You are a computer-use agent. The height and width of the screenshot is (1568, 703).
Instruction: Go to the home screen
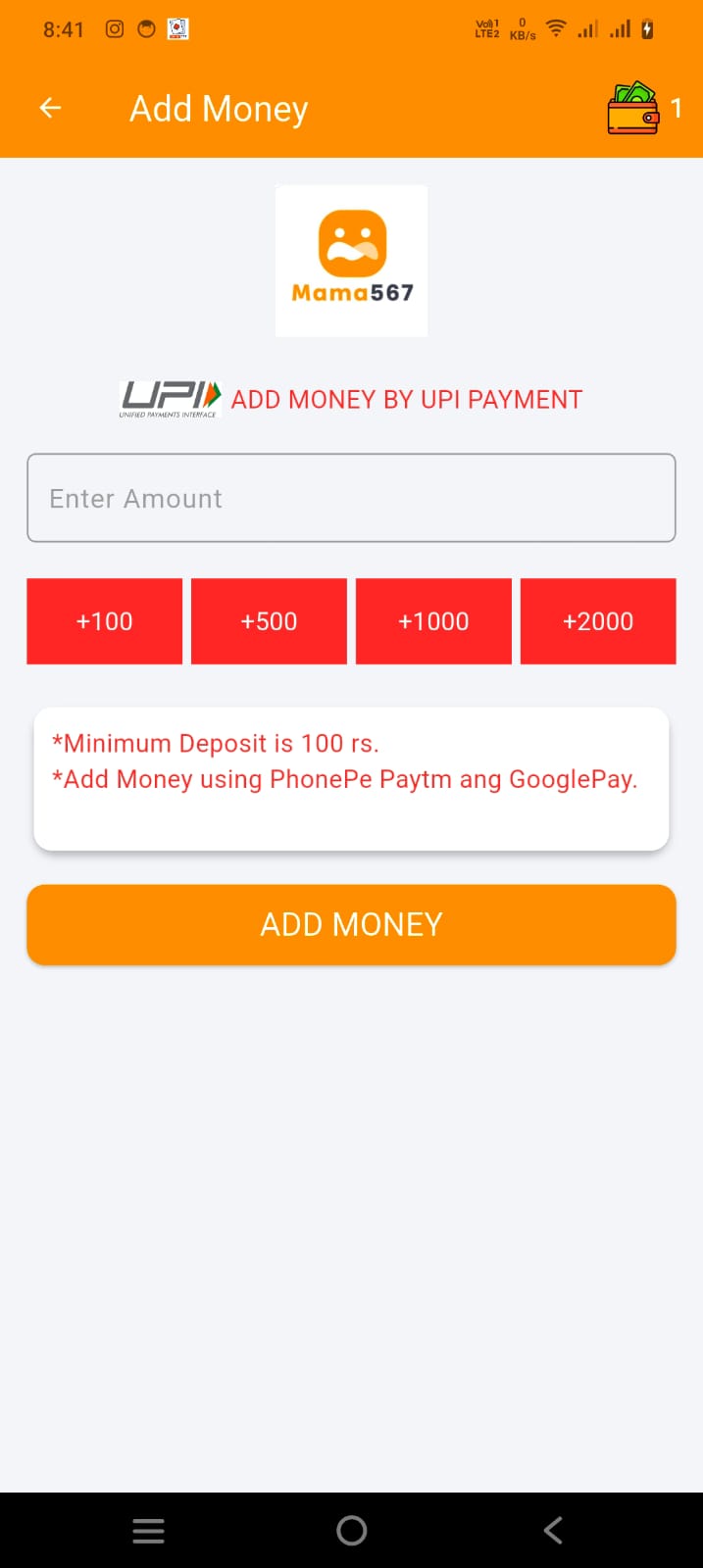pos(351,1531)
